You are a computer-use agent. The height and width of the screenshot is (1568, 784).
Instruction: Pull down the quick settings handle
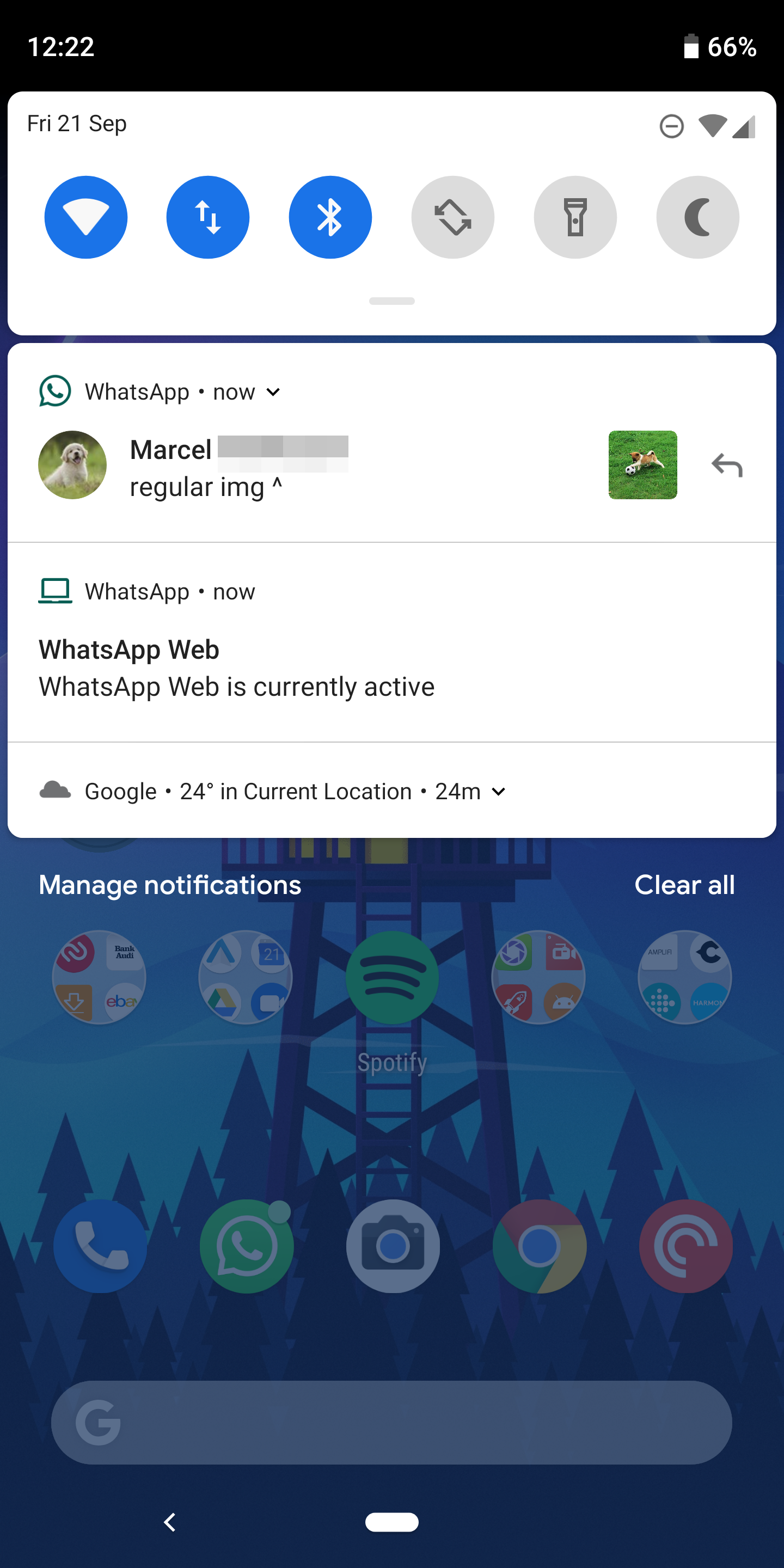pyautogui.click(x=392, y=301)
